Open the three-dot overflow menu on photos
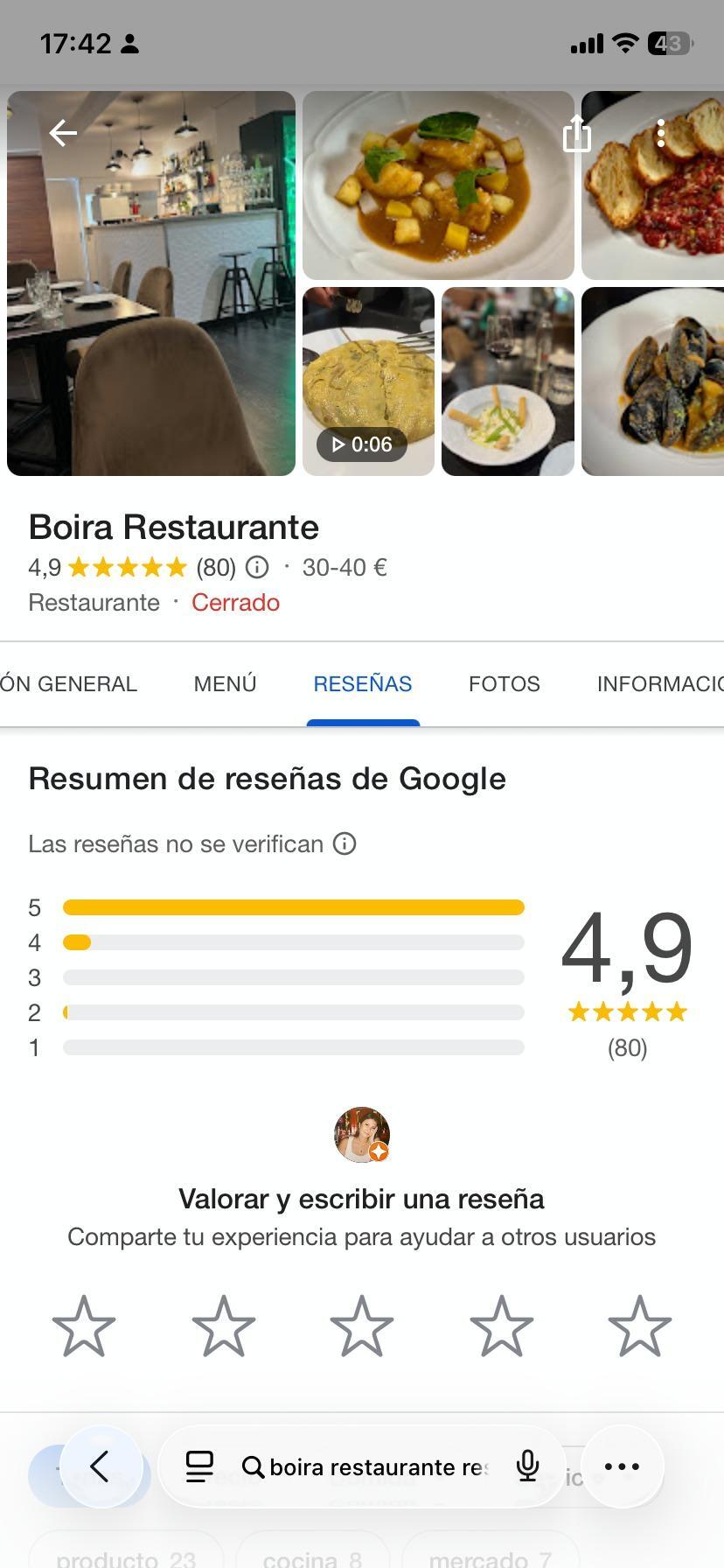This screenshot has width=724, height=1568. click(661, 134)
